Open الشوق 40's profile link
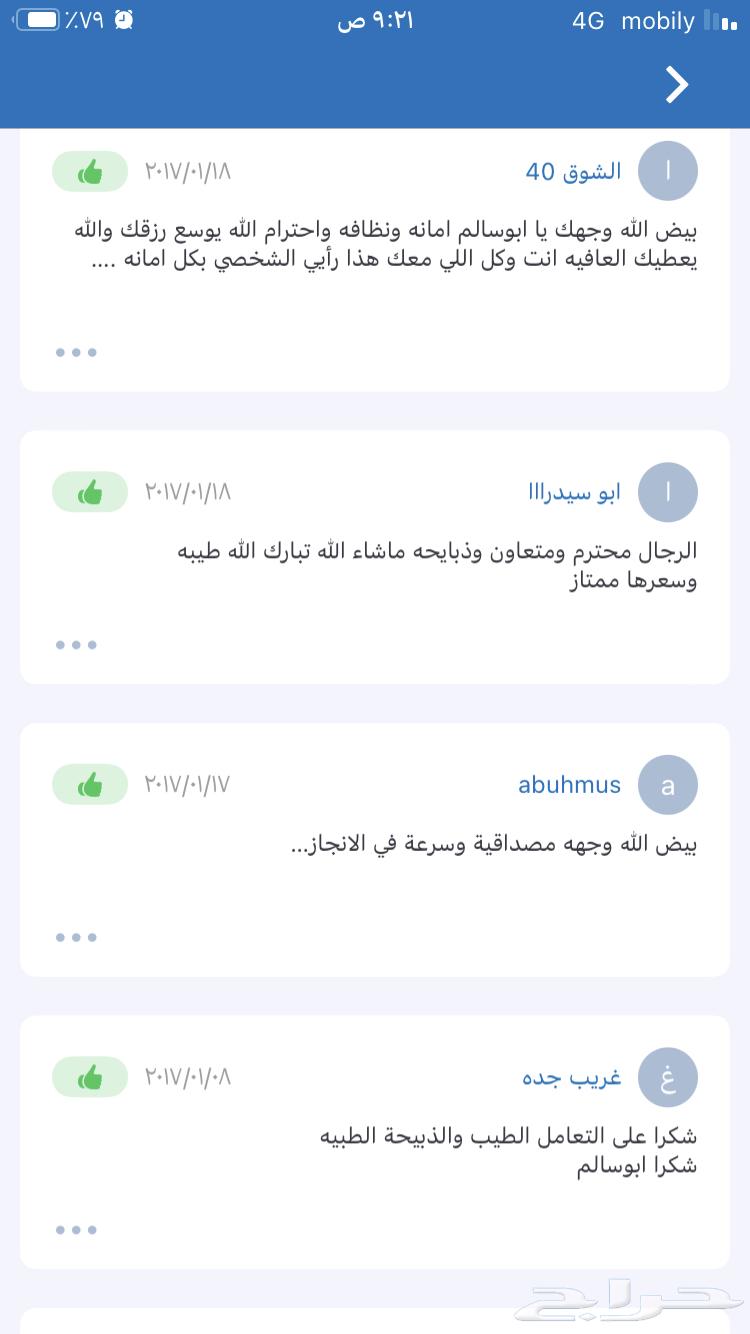The width and height of the screenshot is (750, 1334). (575, 171)
